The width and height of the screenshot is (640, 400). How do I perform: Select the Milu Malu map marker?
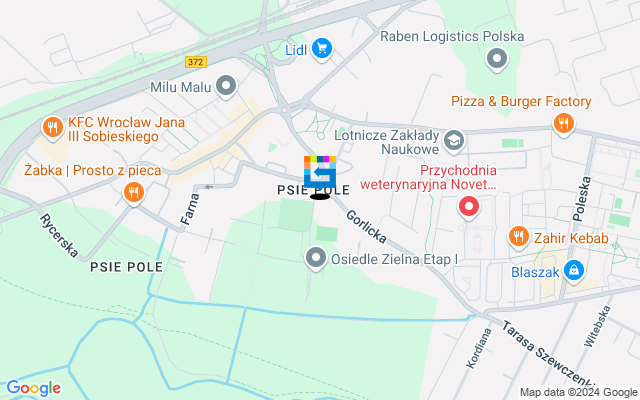click(x=227, y=87)
